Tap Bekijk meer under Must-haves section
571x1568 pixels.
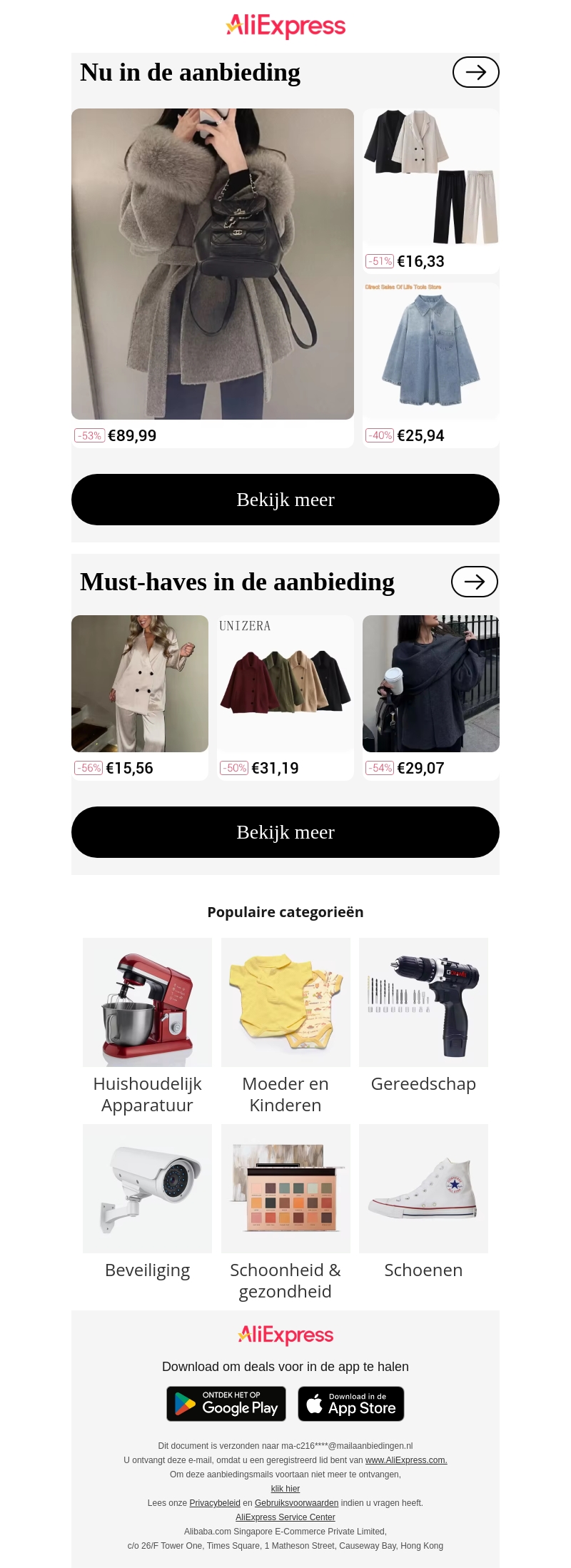tap(285, 832)
